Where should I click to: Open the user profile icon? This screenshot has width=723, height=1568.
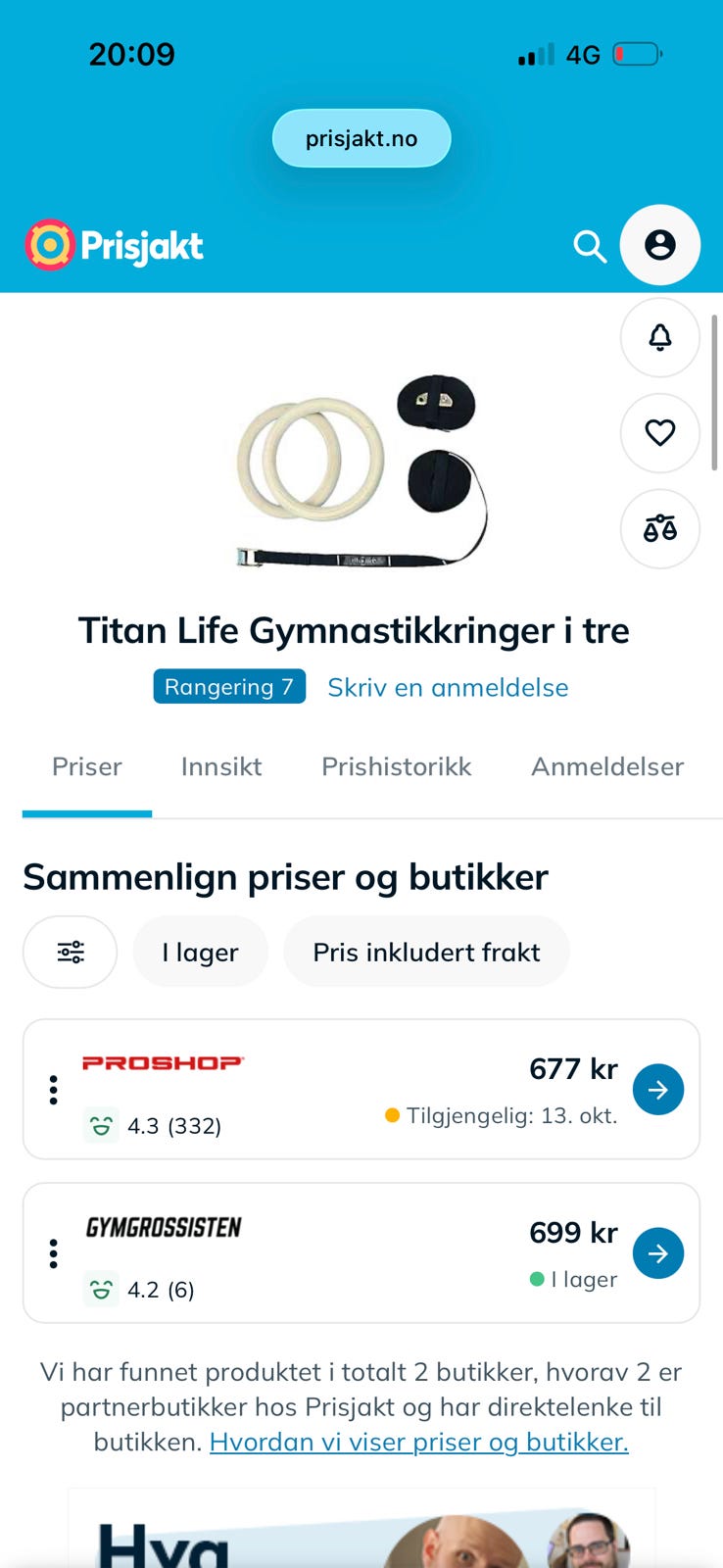pyautogui.click(x=659, y=245)
